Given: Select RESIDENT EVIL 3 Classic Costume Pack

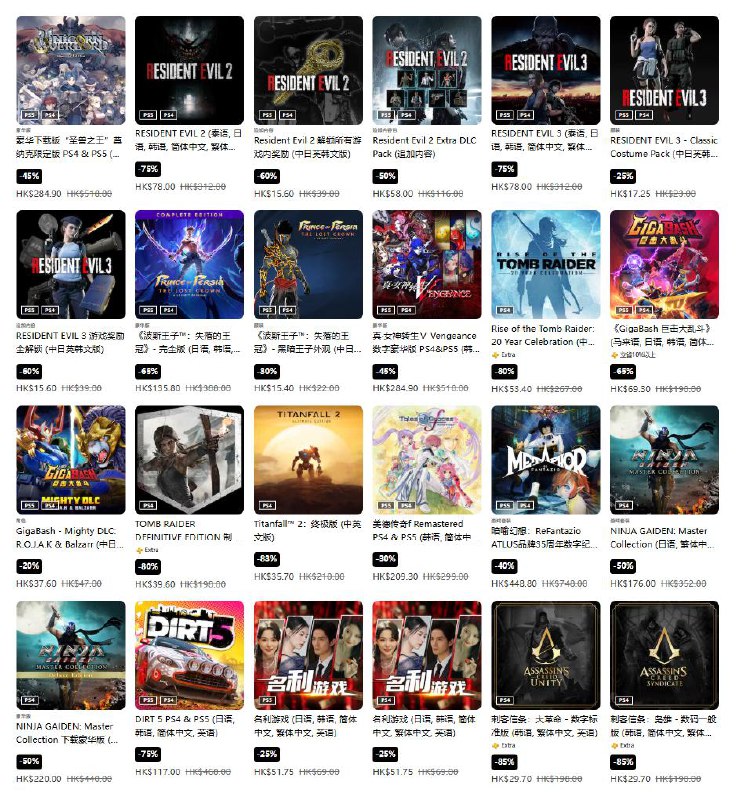Looking at the screenshot, I should [x=664, y=70].
